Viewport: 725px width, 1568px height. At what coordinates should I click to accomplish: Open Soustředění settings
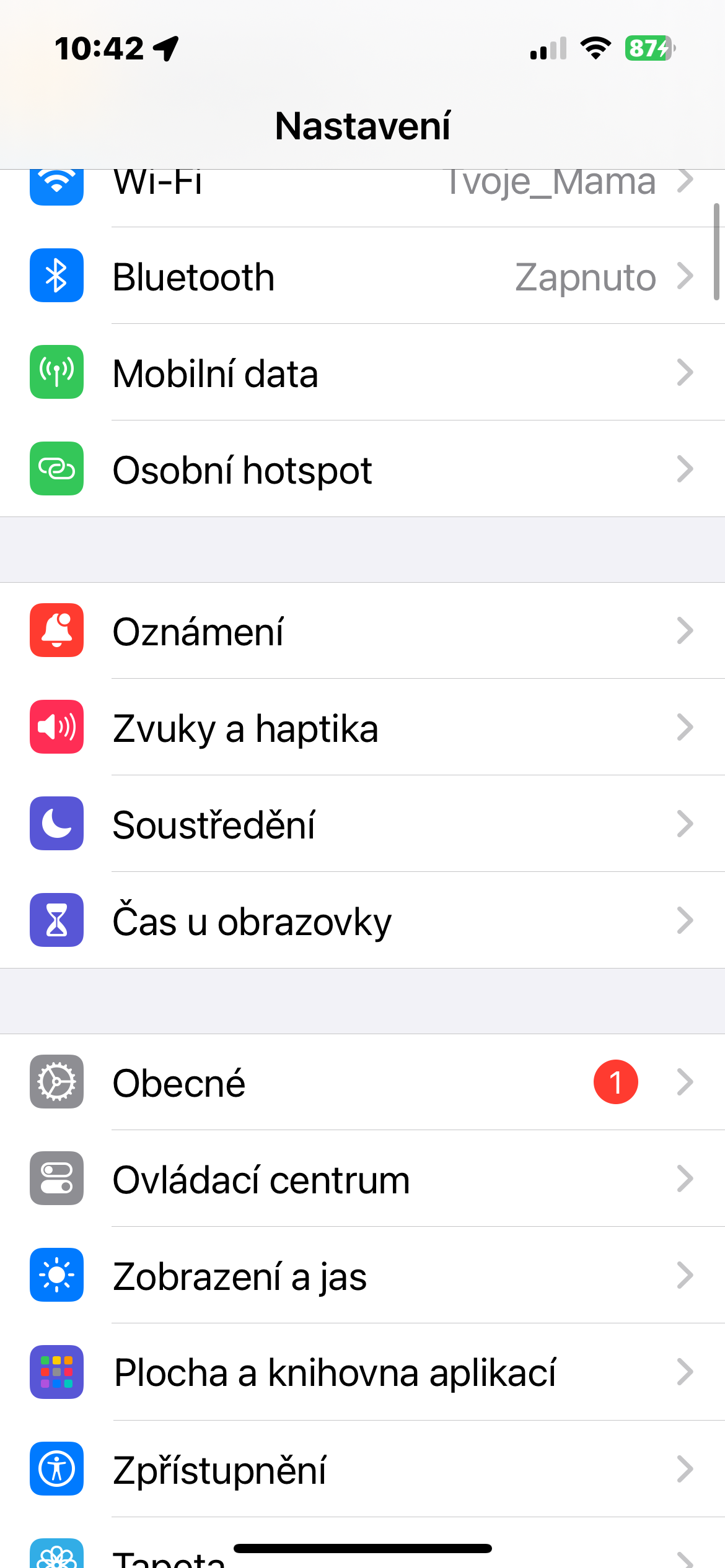coord(362,824)
